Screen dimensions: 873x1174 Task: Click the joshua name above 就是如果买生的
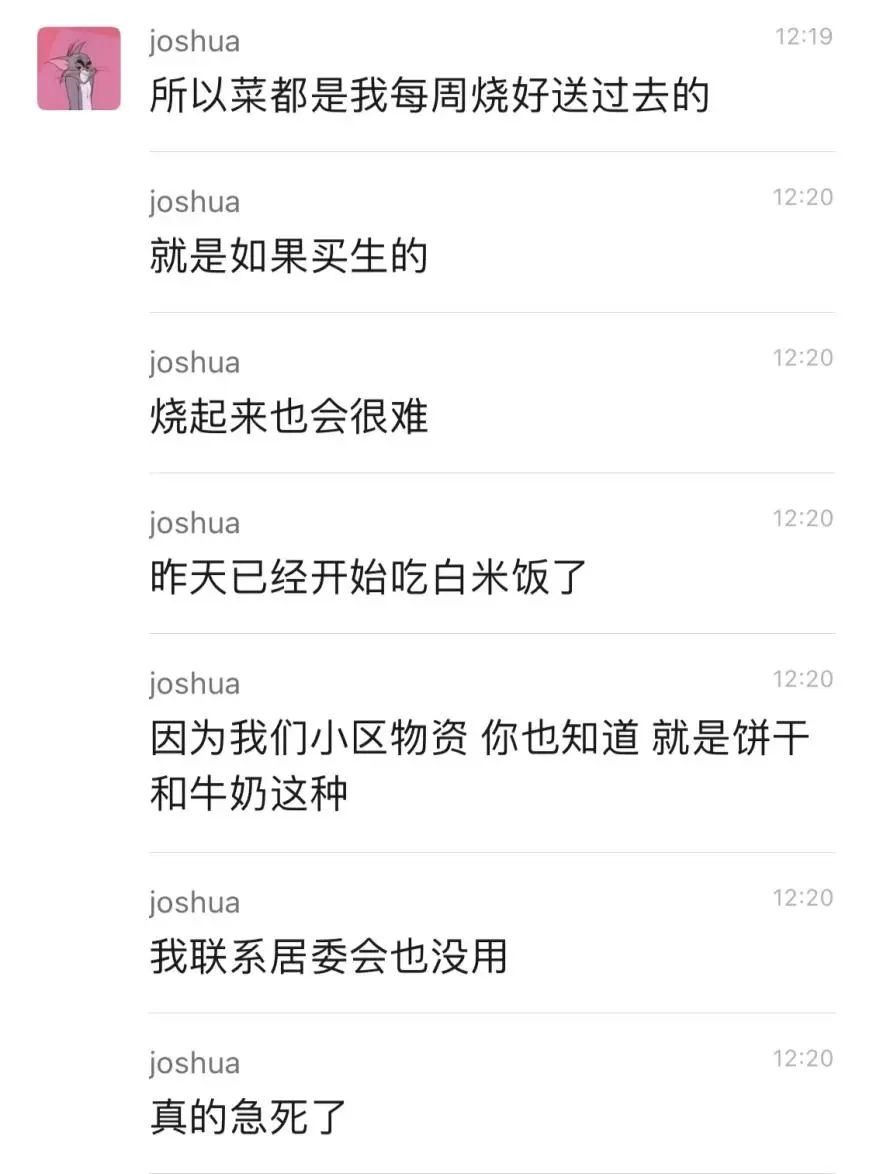[194, 201]
